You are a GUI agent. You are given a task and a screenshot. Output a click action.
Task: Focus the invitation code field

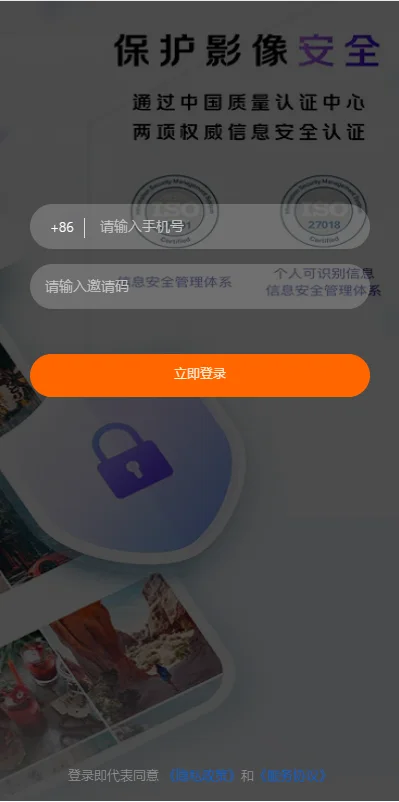point(200,286)
